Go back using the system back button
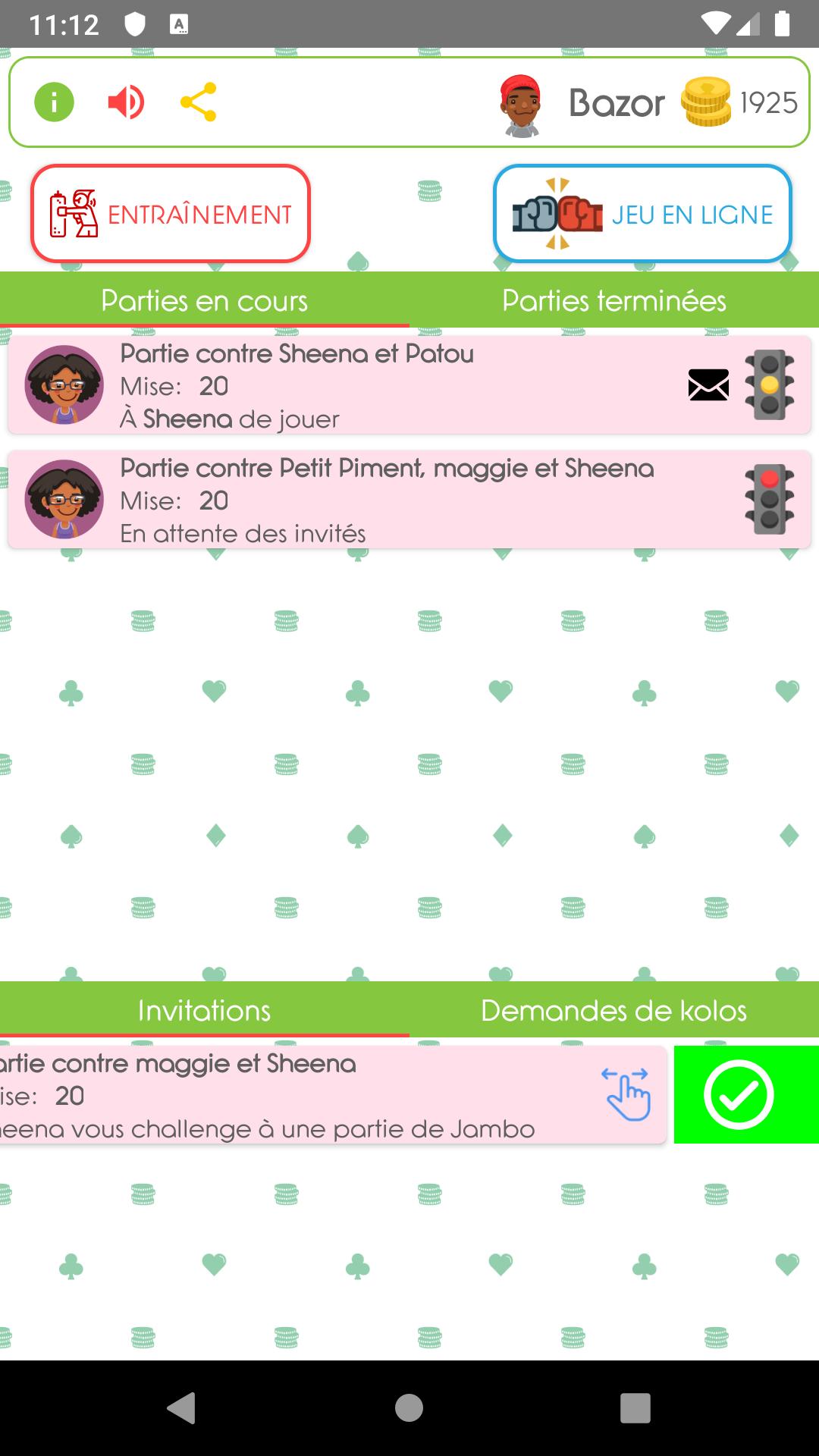Image resolution: width=819 pixels, height=1456 pixels. (x=182, y=1408)
